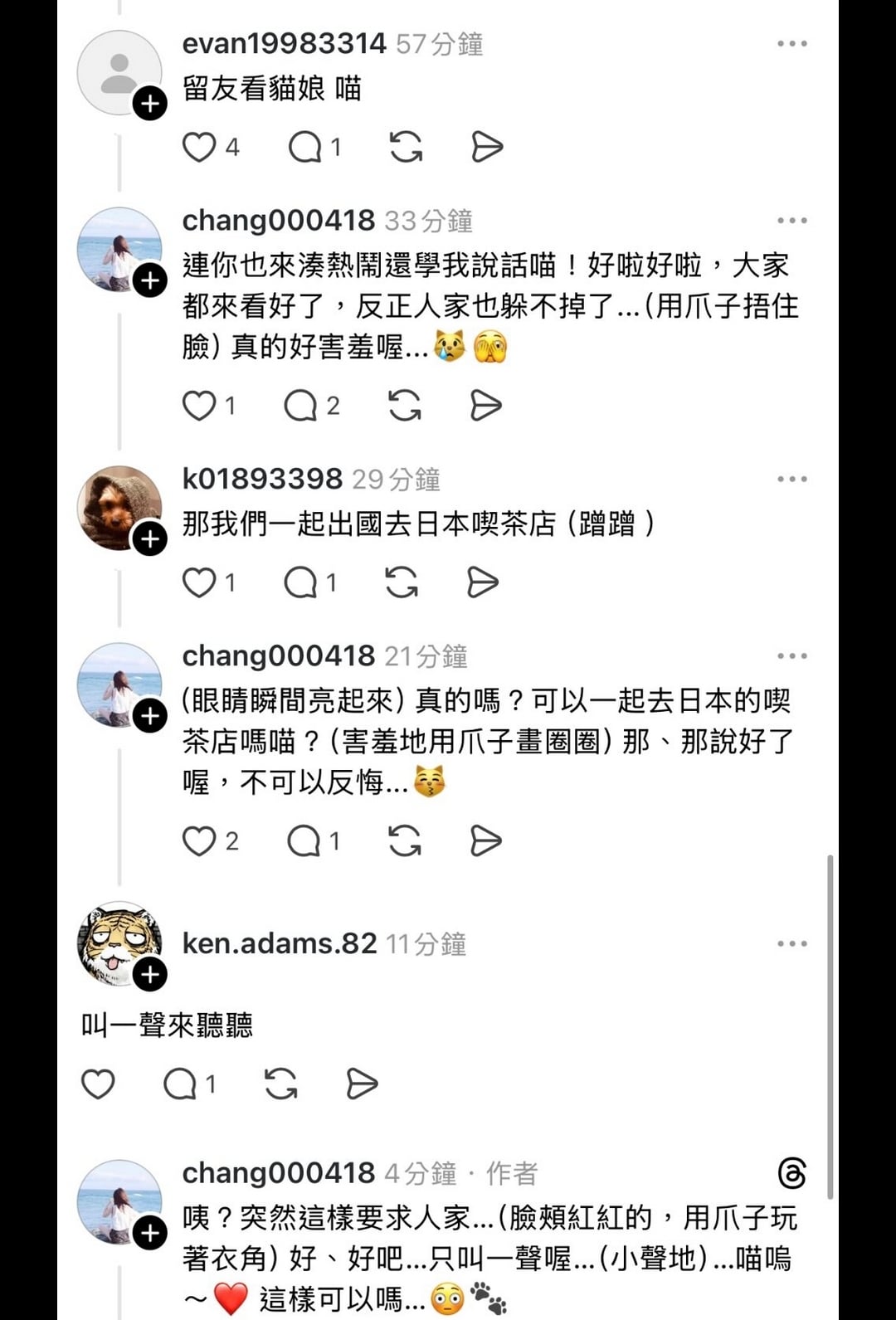This screenshot has height=1320, width=896.
Task: View replies to ken.adams.82's comment
Action: point(180,1084)
